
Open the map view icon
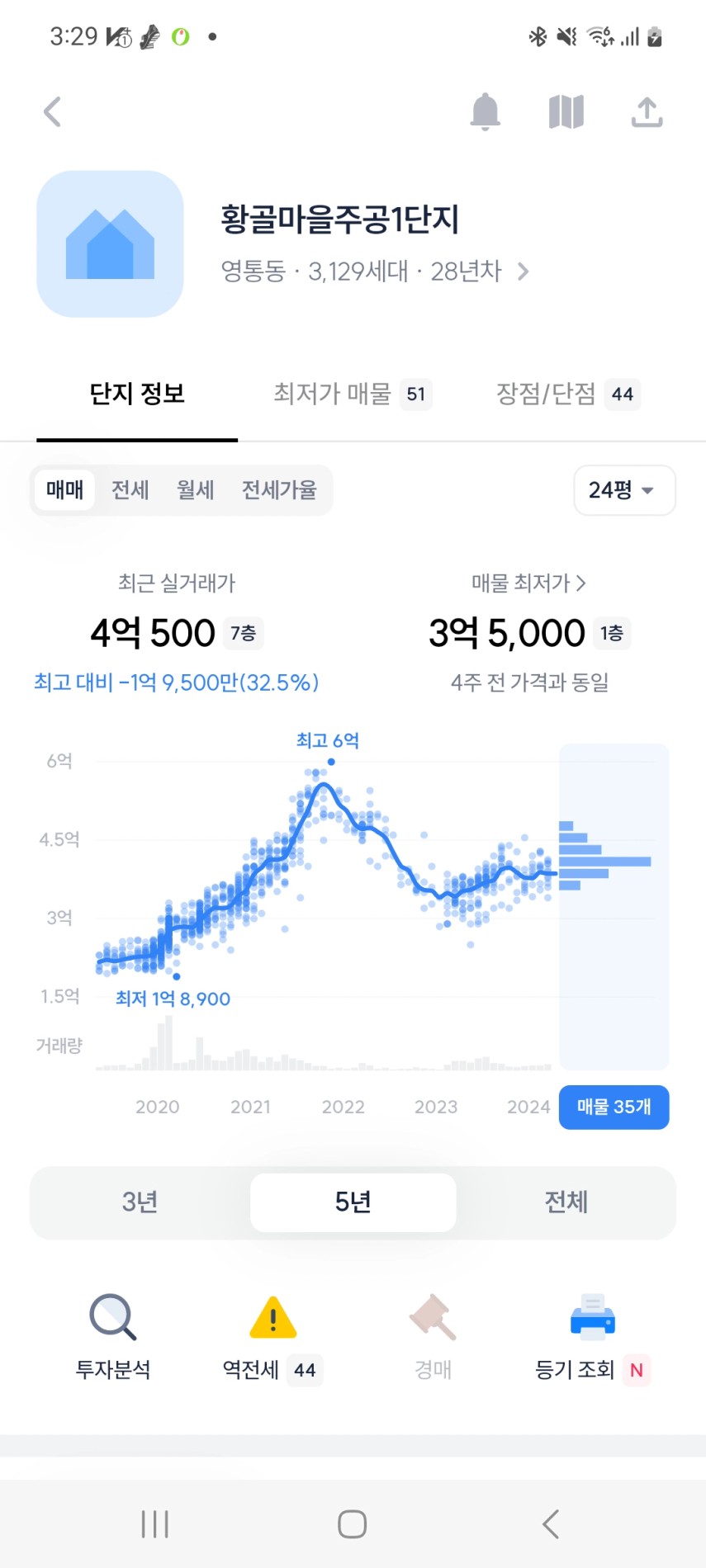(x=566, y=112)
